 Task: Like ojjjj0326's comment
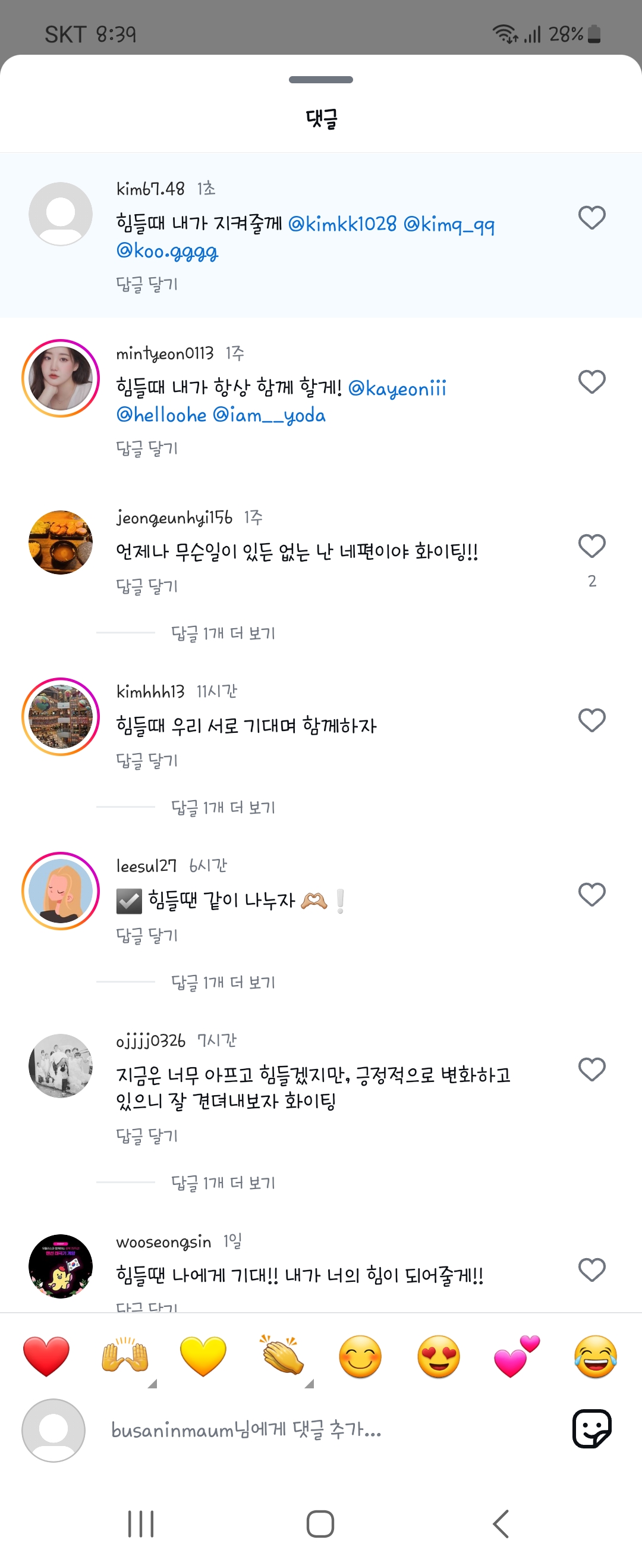(591, 1070)
